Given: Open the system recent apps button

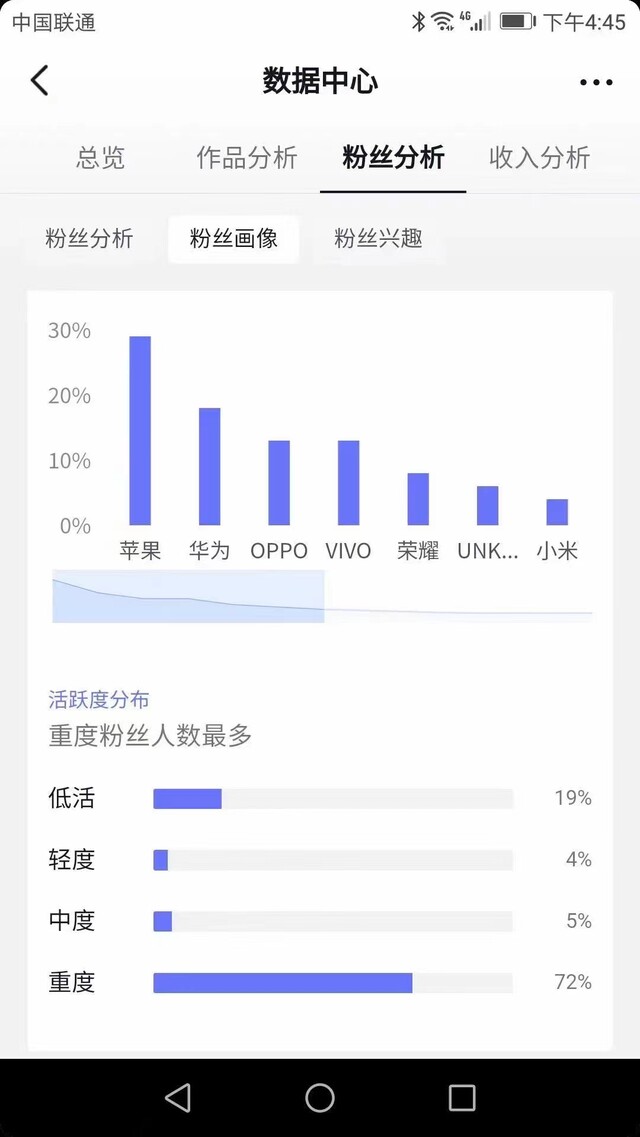Looking at the screenshot, I should coord(462,1098).
